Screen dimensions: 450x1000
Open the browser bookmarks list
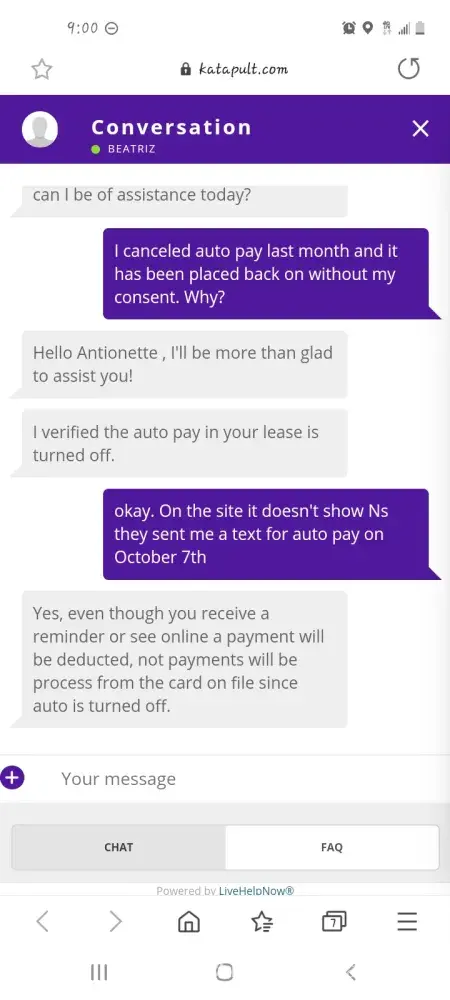click(x=261, y=922)
